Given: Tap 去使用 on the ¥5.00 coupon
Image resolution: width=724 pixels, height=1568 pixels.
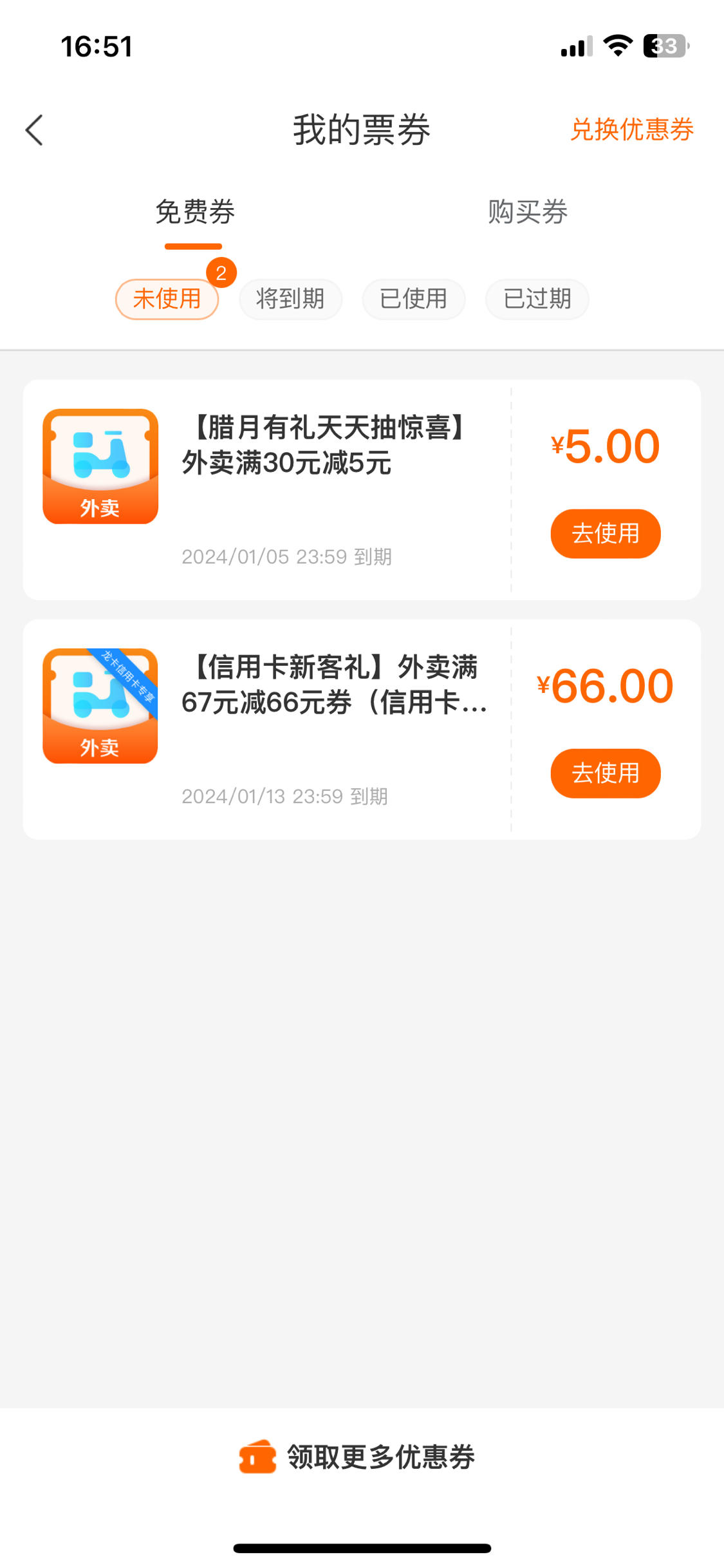Looking at the screenshot, I should point(606,533).
